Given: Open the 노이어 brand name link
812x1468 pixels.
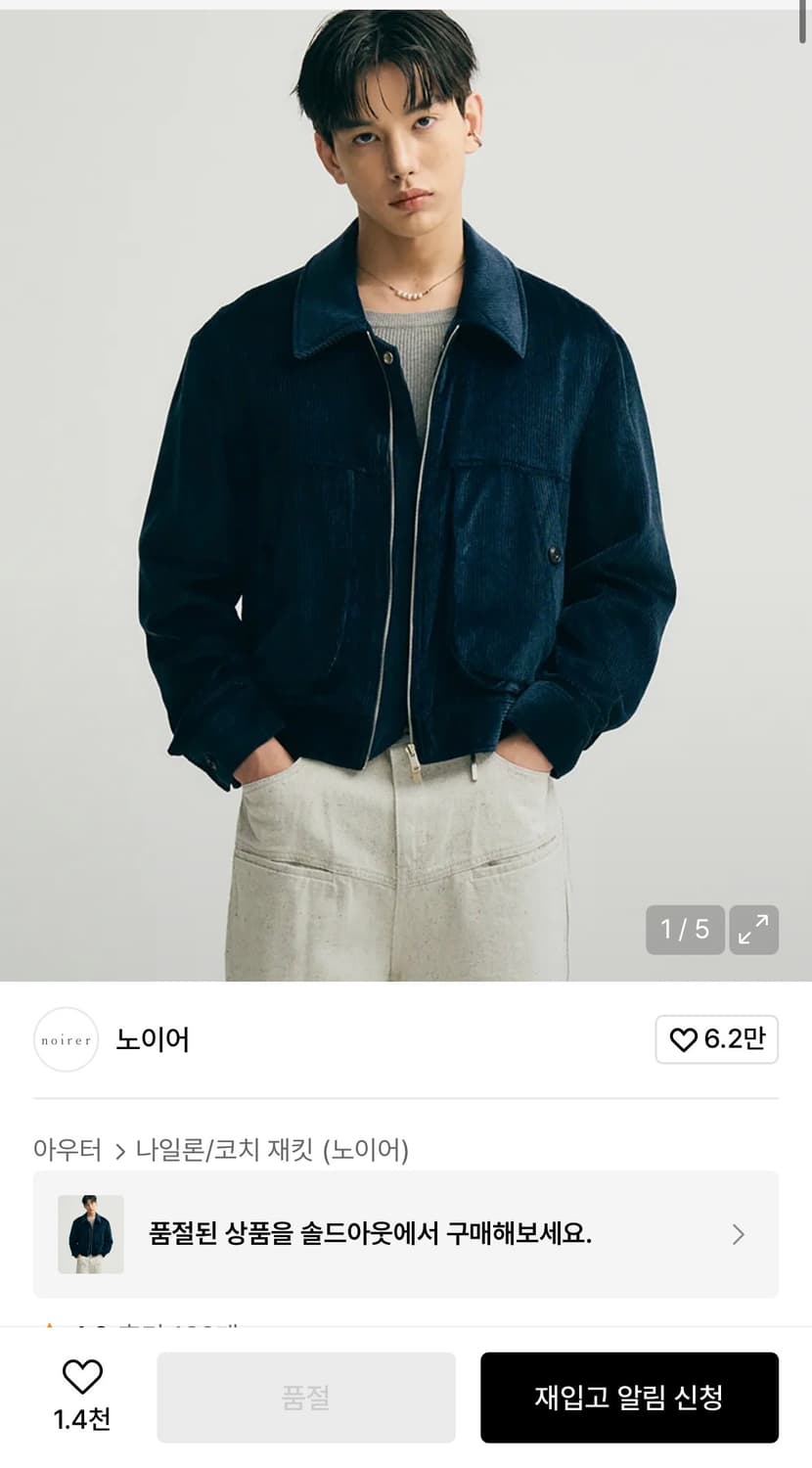Looking at the screenshot, I should click(x=153, y=1040).
